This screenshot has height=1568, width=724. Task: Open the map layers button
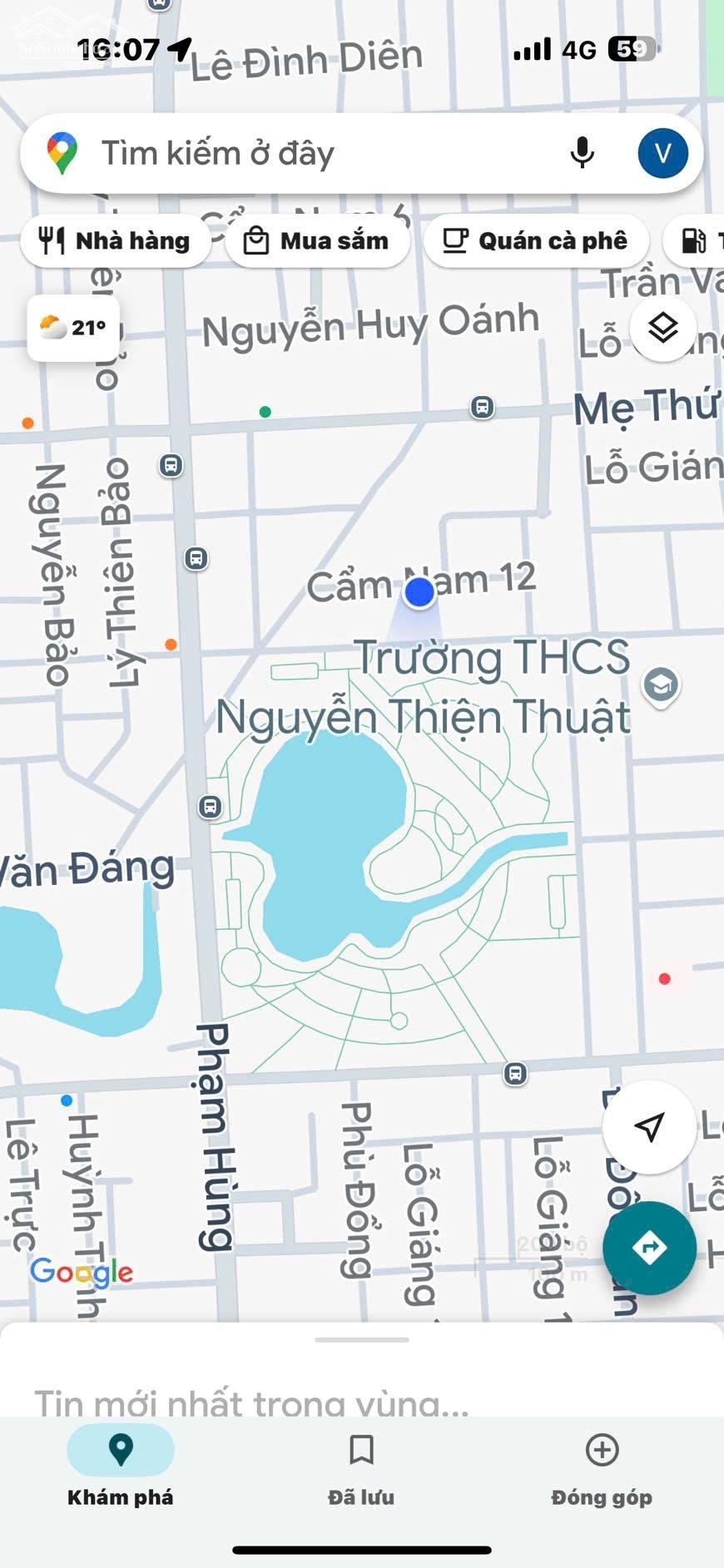click(x=663, y=328)
